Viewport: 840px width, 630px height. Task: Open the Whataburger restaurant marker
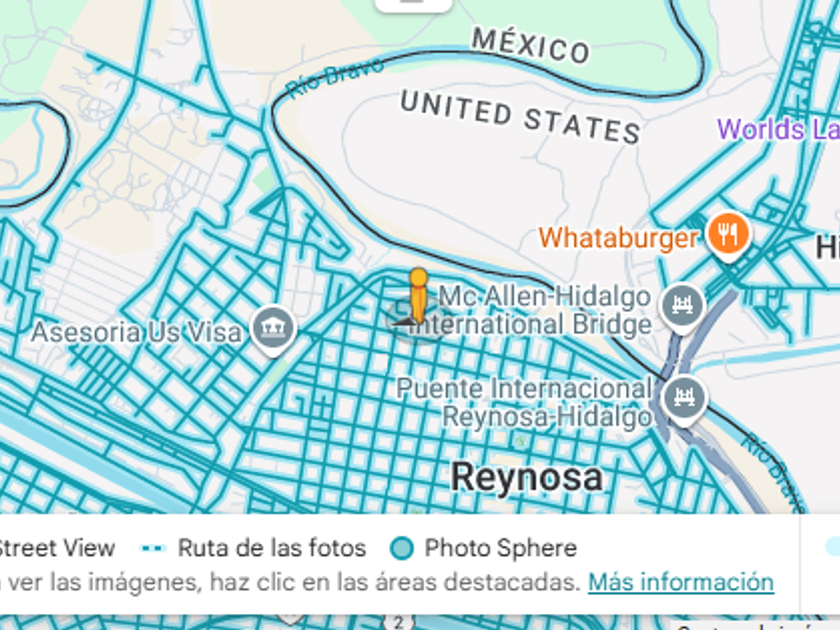[x=728, y=235]
